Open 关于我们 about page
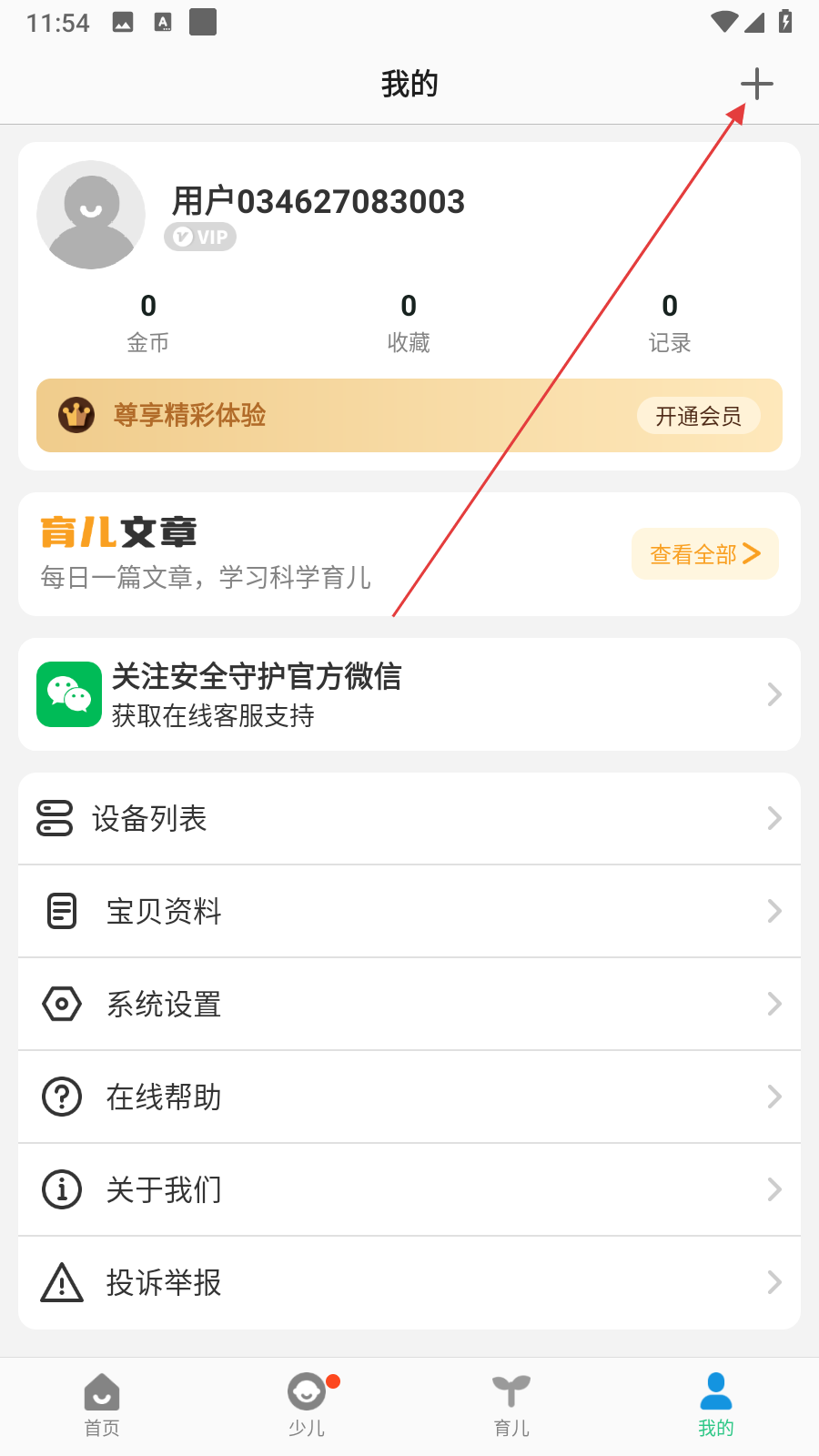The width and height of the screenshot is (819, 1456). click(409, 1189)
